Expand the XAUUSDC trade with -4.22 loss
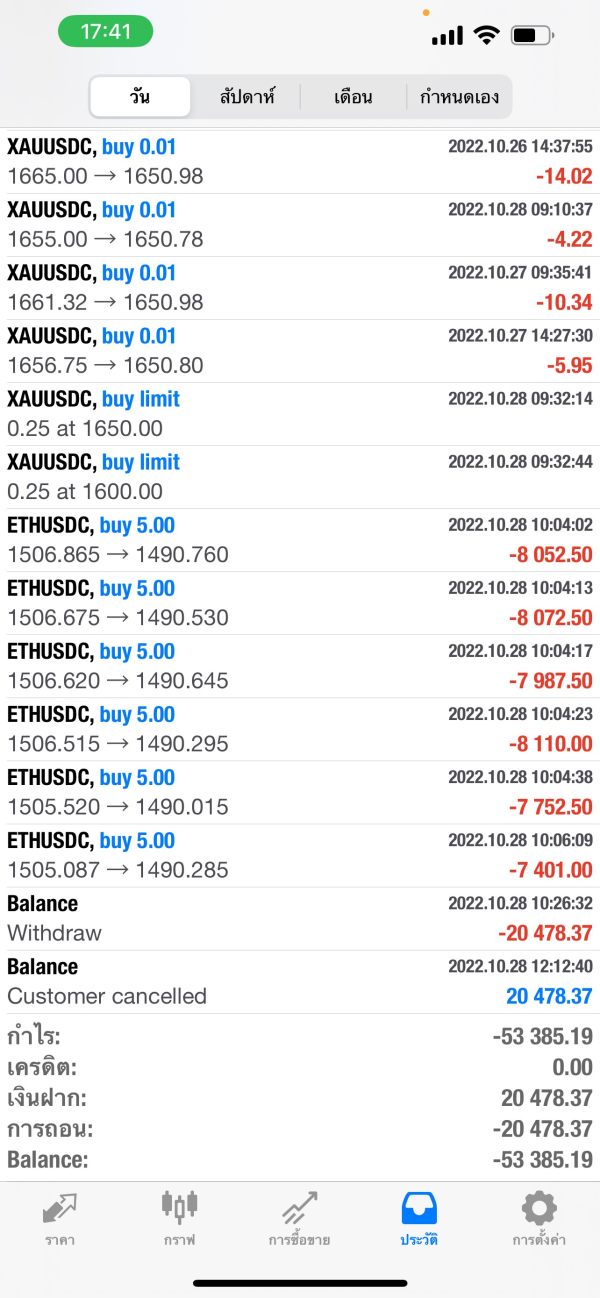 point(300,225)
